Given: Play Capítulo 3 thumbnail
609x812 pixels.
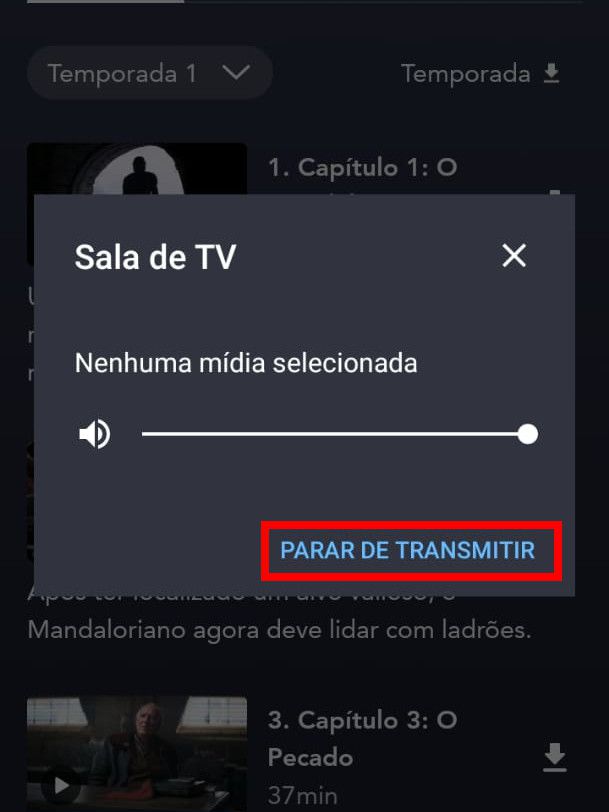Looking at the screenshot, I should pos(136,754).
